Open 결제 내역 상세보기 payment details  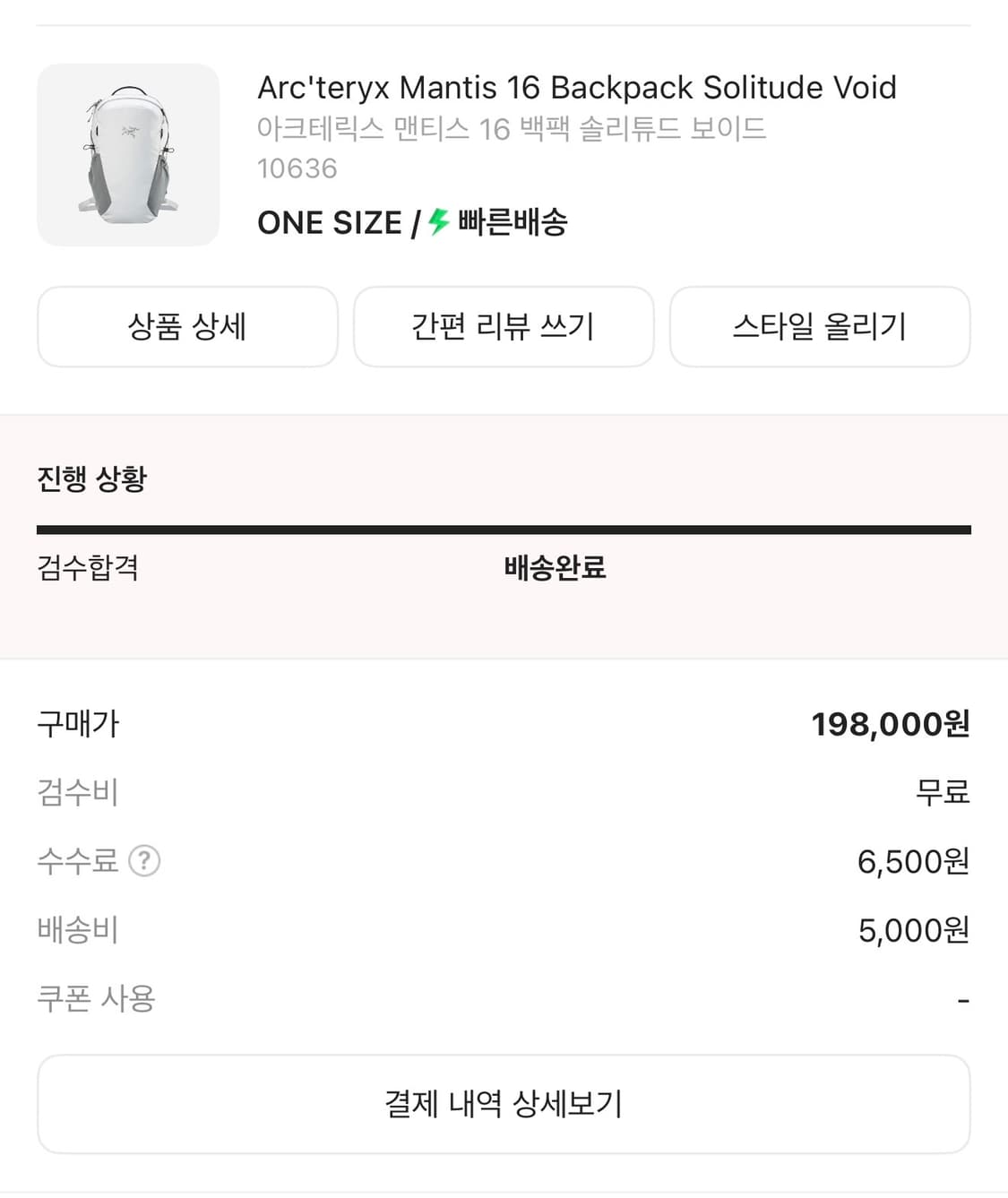coord(504,1104)
